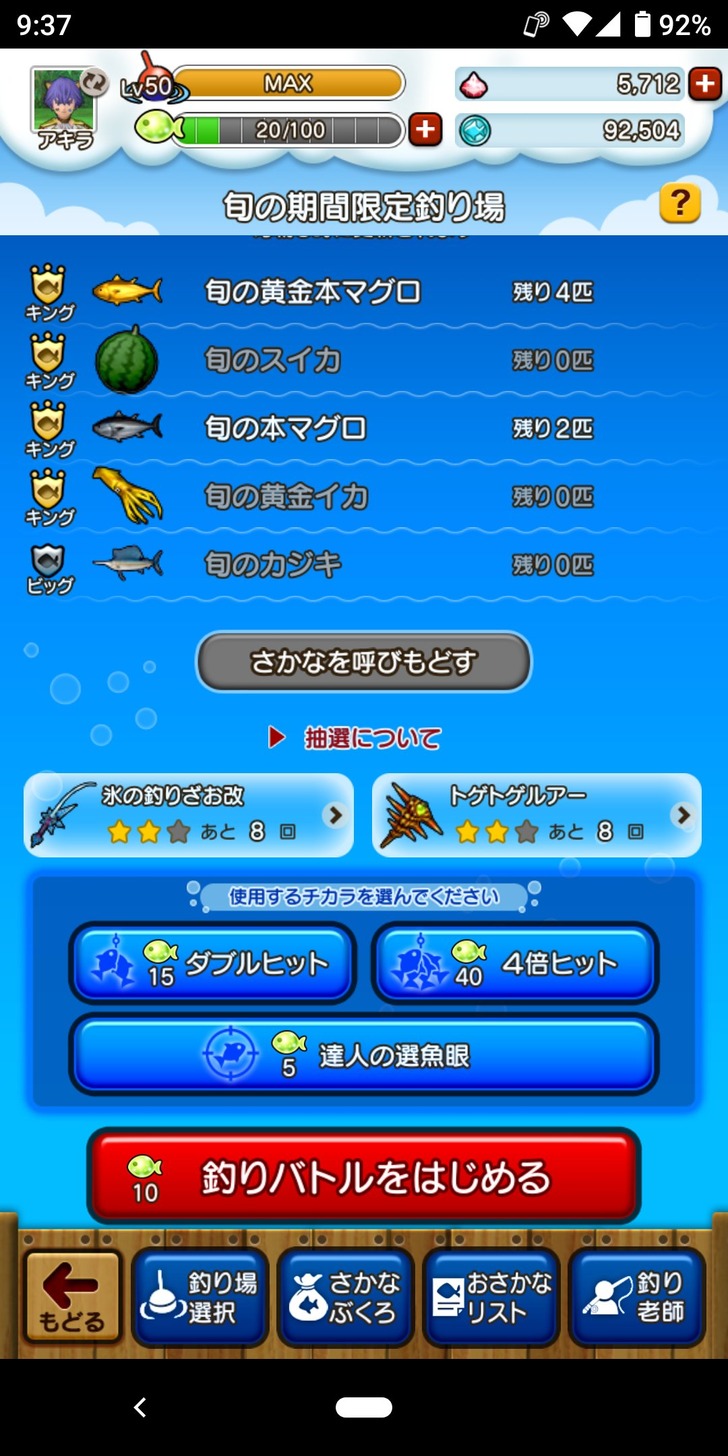Tap the さかなを呼びもどす button
This screenshot has width=728, height=1456.
click(363, 662)
